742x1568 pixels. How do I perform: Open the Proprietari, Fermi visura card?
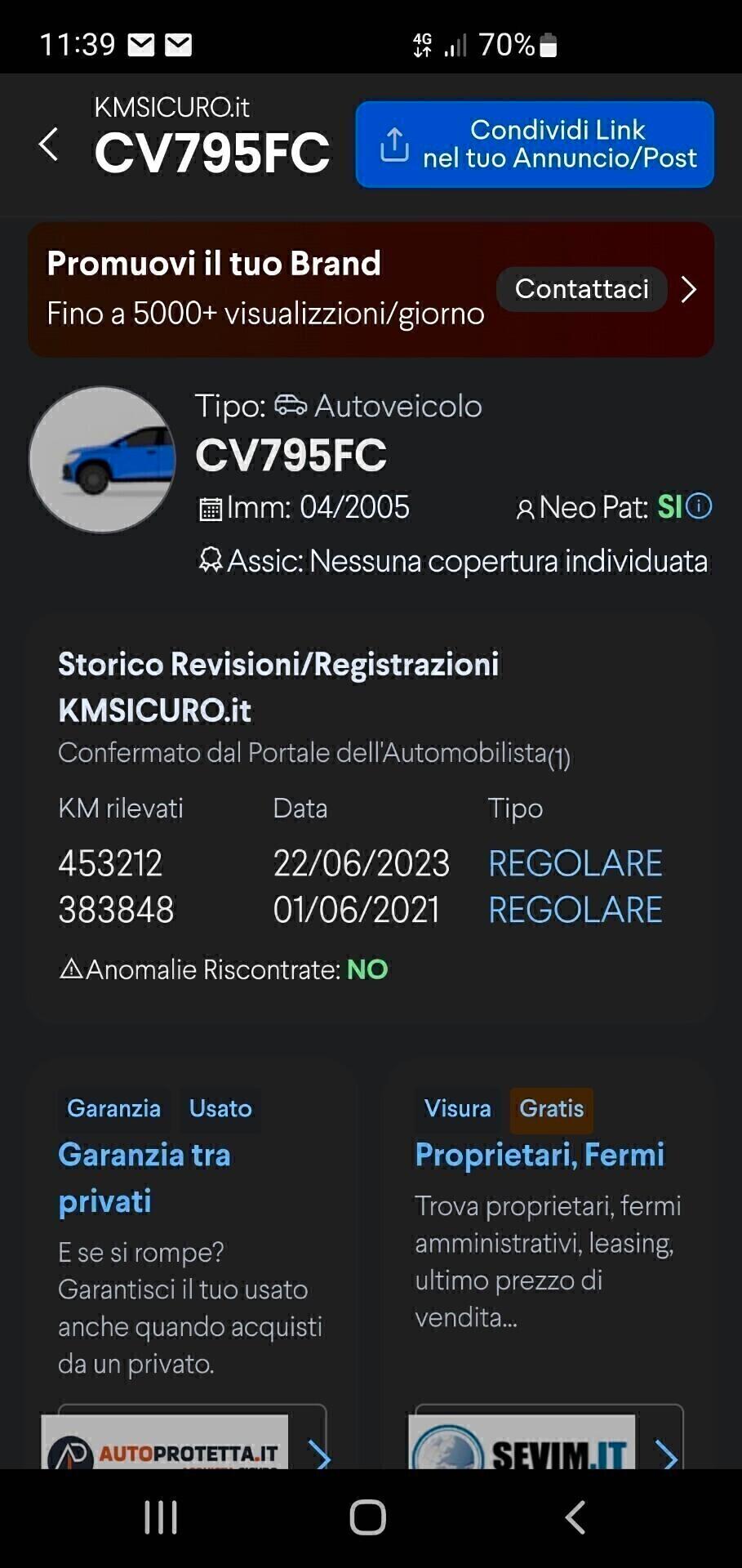click(x=540, y=1155)
